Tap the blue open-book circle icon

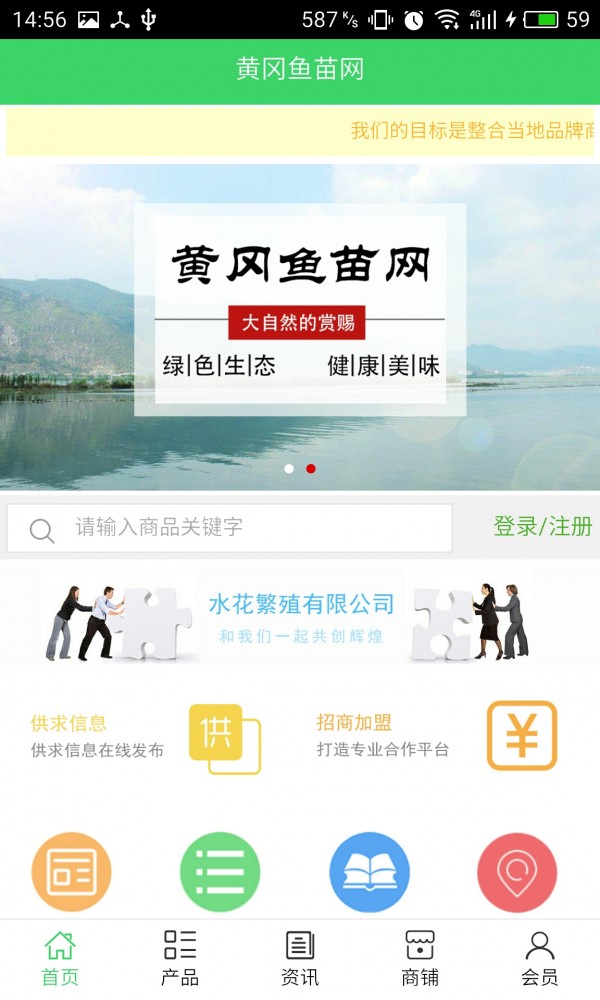370,872
